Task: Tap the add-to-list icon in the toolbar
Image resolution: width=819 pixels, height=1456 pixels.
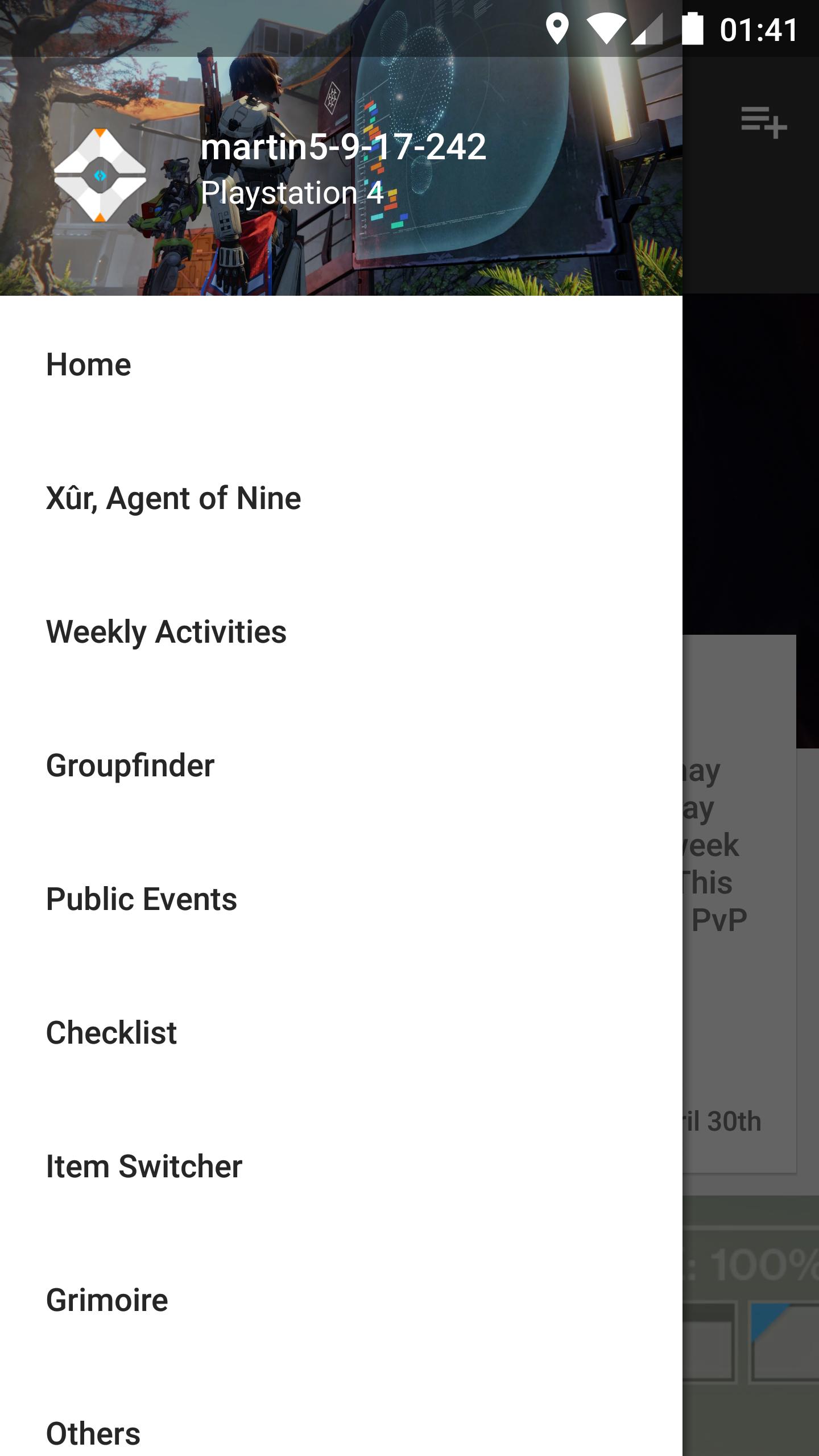Action: point(763,122)
